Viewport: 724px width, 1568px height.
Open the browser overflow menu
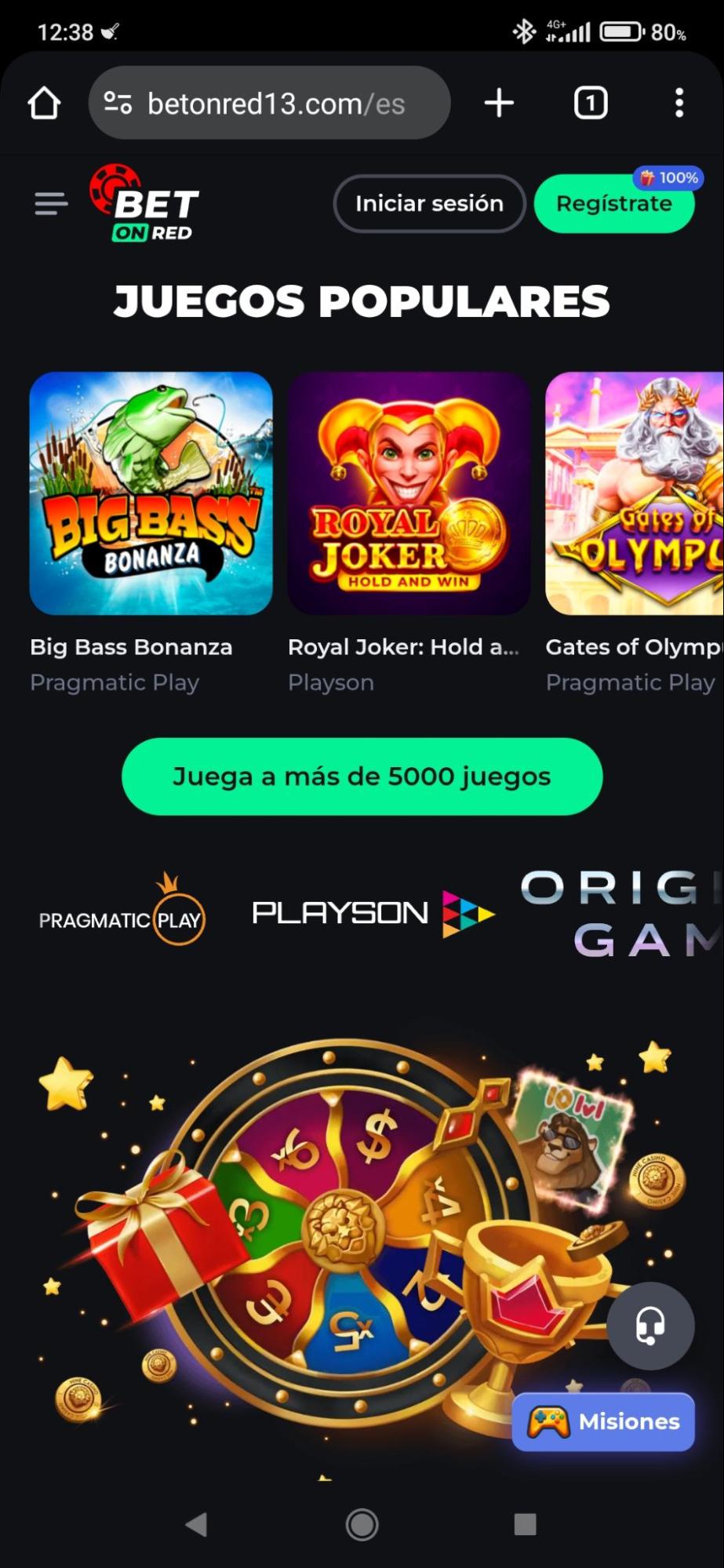(x=679, y=103)
